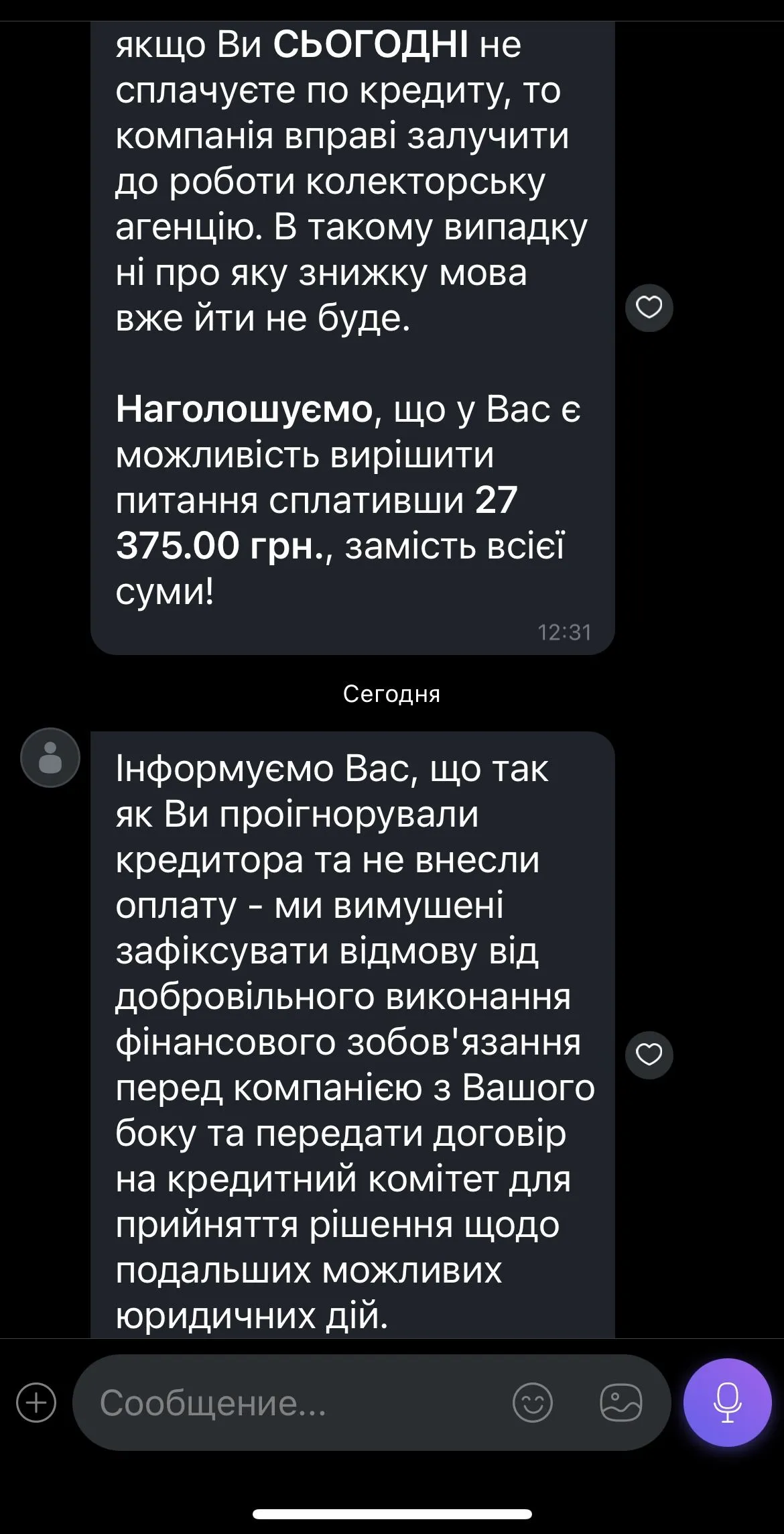Image resolution: width=784 pixels, height=1534 pixels.
Task: Record a voice message with the microphone
Action: click(x=727, y=1403)
